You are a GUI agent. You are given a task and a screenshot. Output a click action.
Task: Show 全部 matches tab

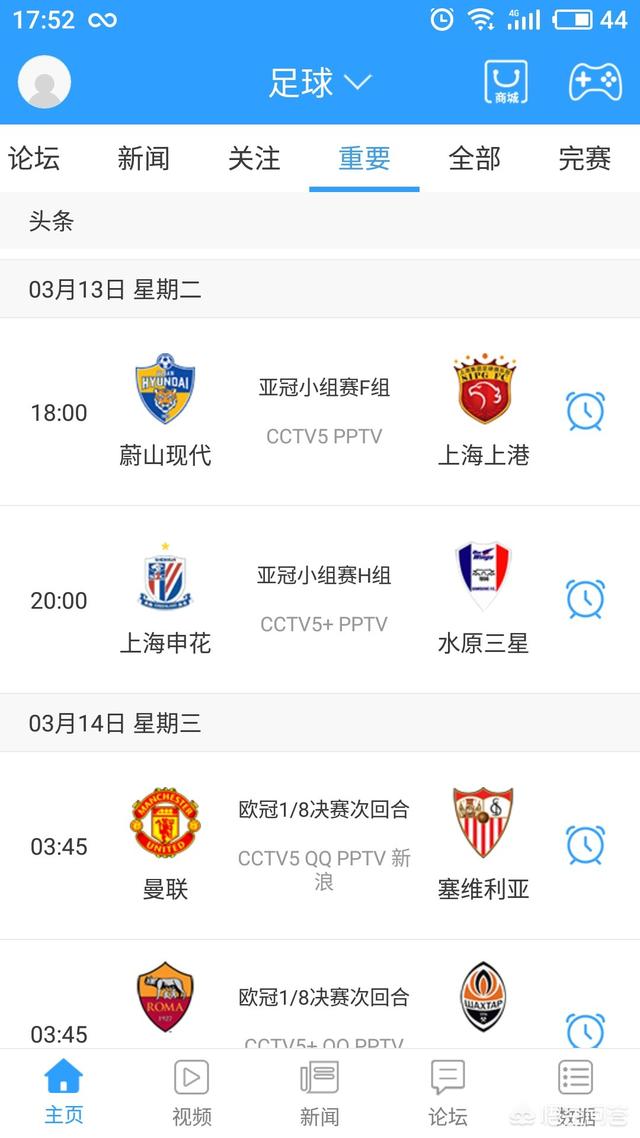pyautogui.click(x=474, y=158)
